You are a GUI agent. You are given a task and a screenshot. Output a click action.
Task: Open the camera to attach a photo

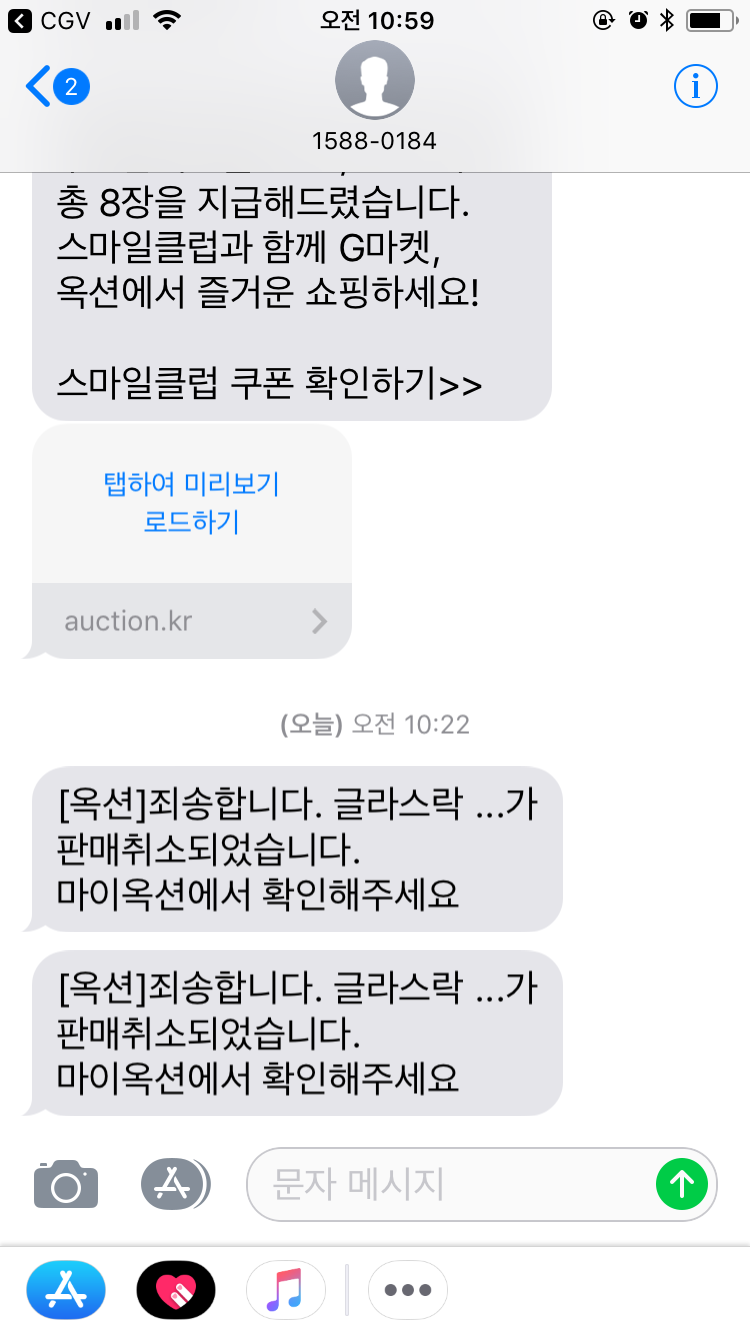(x=66, y=1185)
